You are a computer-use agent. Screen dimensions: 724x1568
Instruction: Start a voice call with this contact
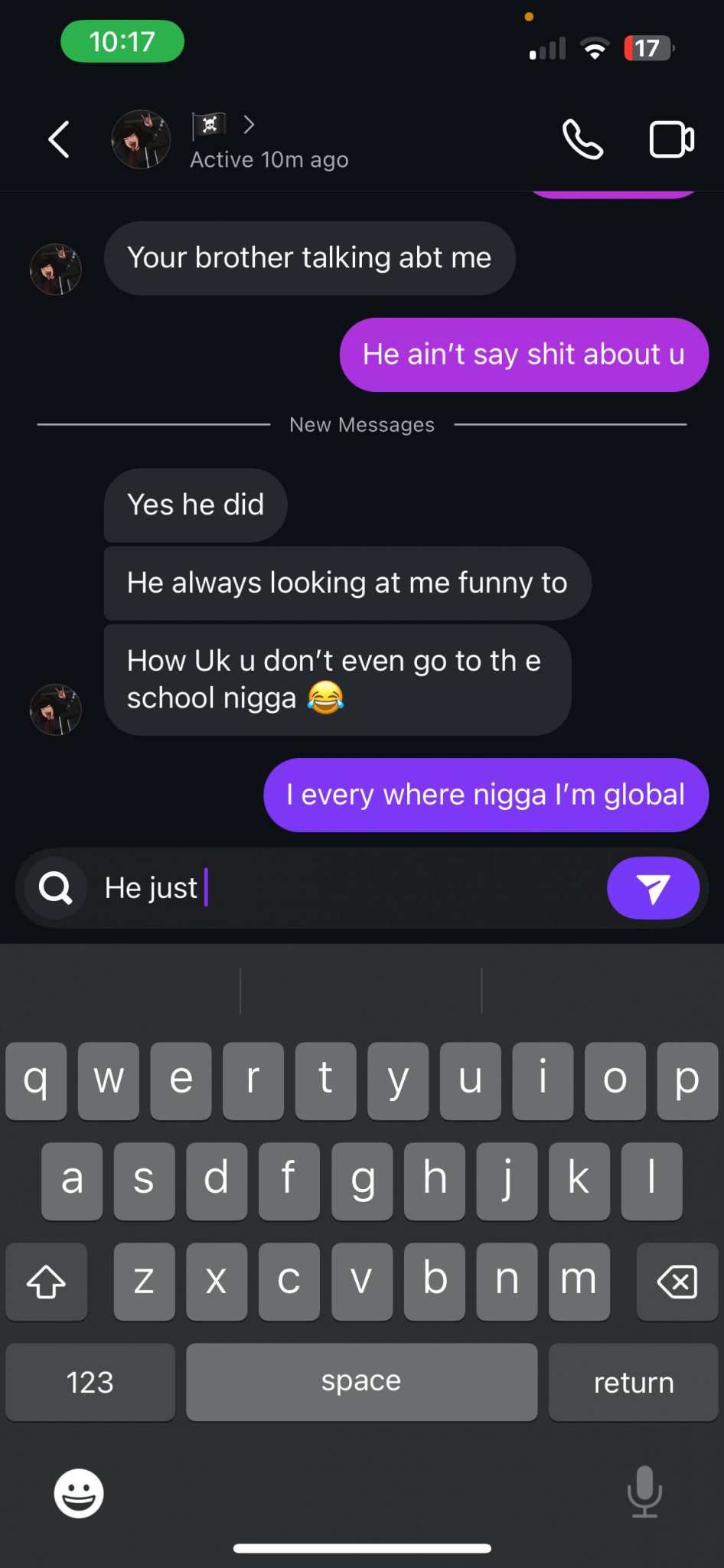coord(583,139)
